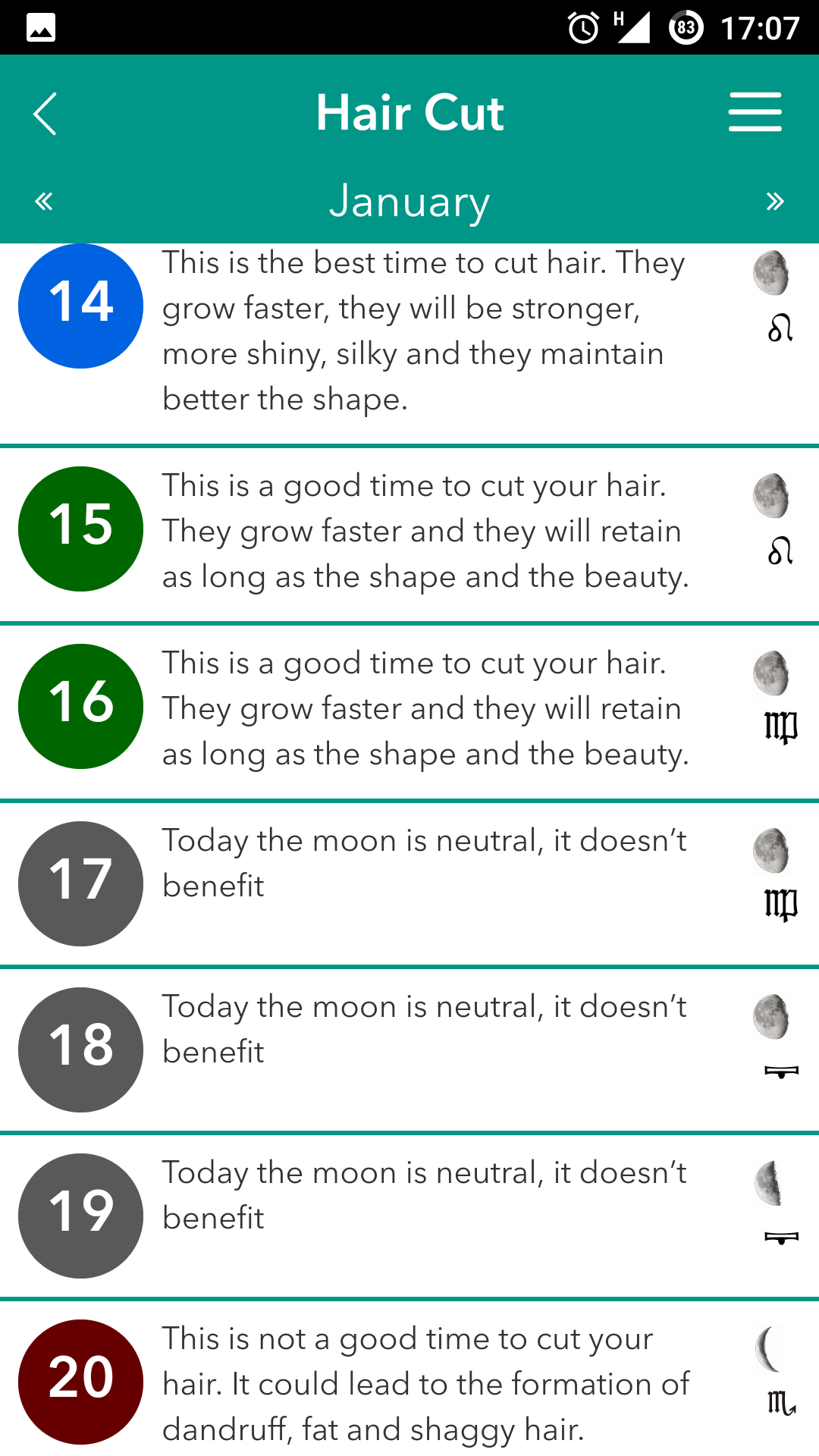The height and width of the screenshot is (1456, 819).
Task: Go to the previous month
Action: point(44,201)
